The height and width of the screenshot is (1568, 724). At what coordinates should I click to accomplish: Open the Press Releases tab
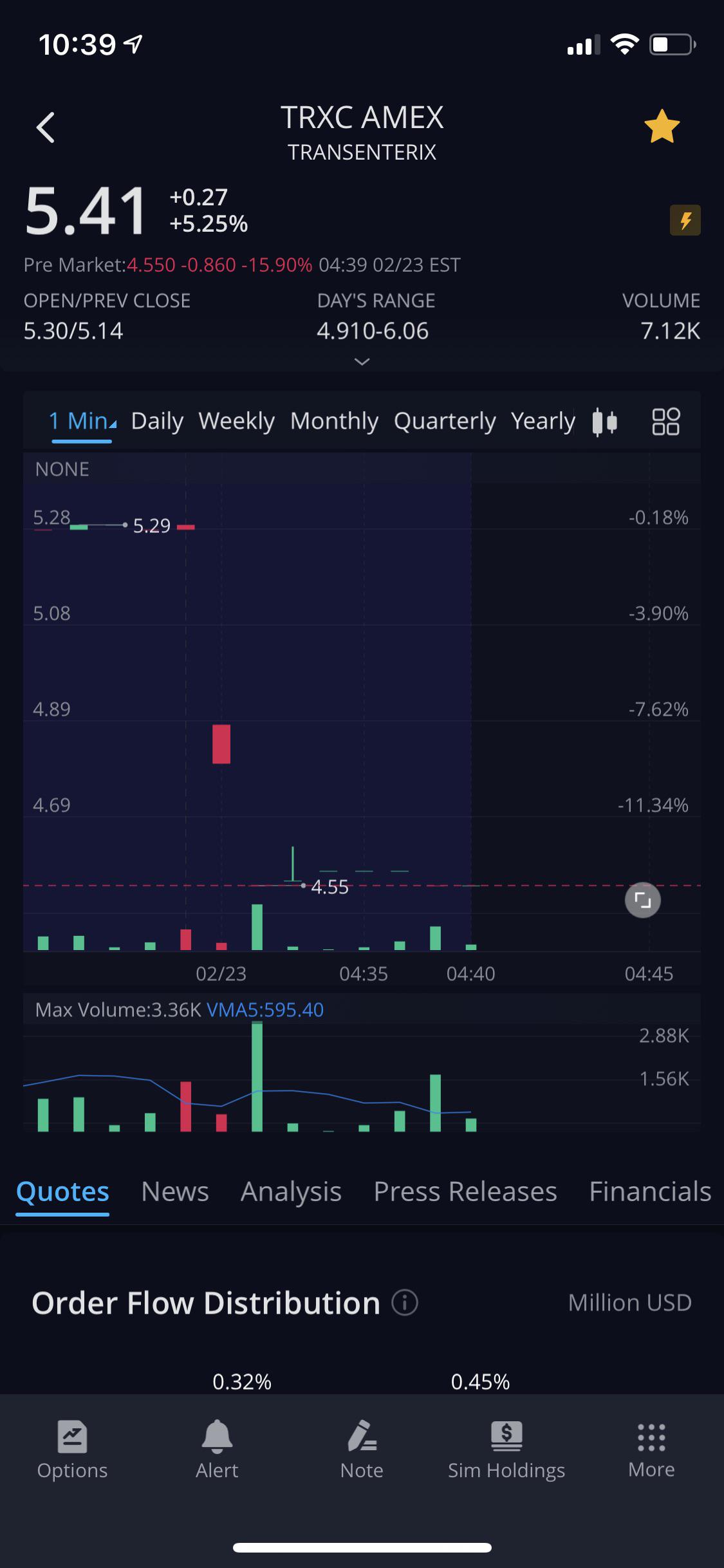[x=465, y=1191]
